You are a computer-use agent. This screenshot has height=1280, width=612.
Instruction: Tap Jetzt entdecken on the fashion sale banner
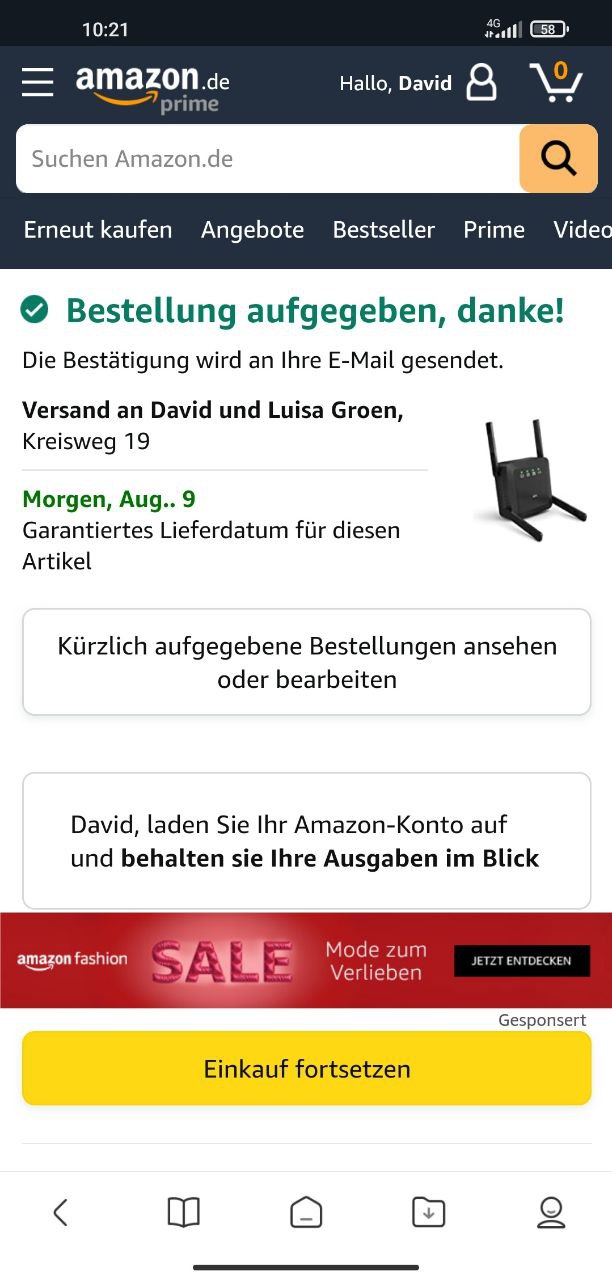tap(521, 960)
